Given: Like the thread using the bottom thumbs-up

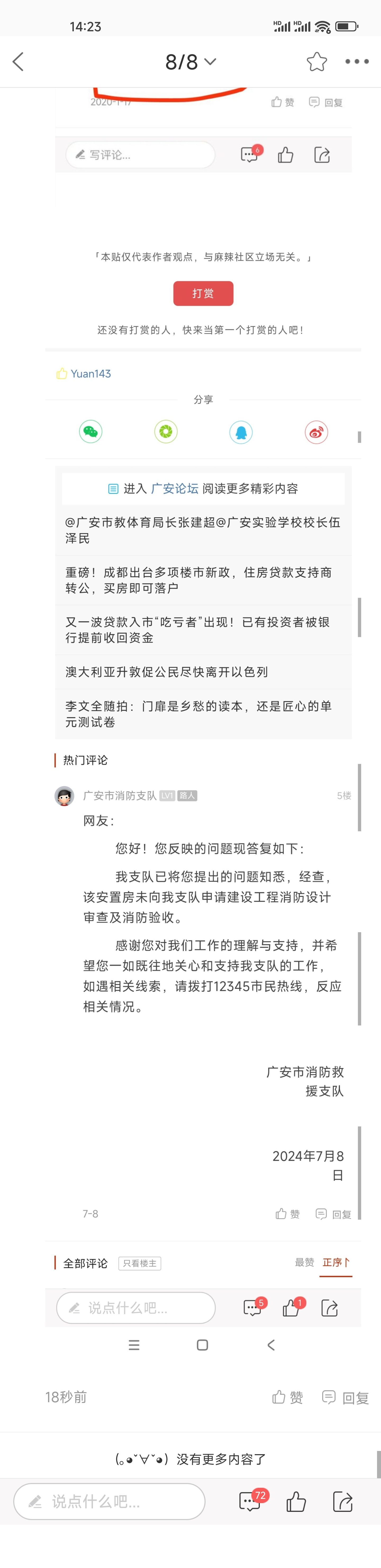Looking at the screenshot, I should (x=296, y=1502).
